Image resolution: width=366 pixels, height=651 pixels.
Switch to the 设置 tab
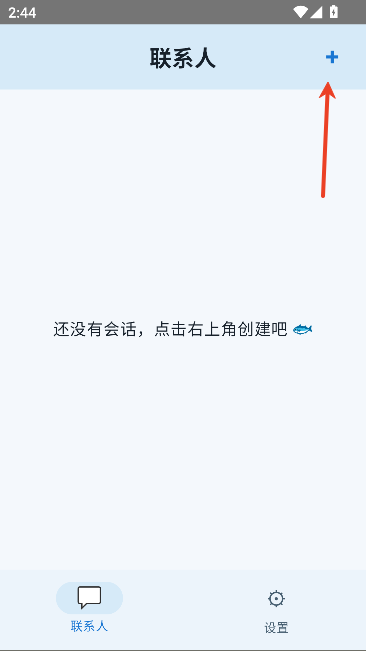tap(276, 610)
